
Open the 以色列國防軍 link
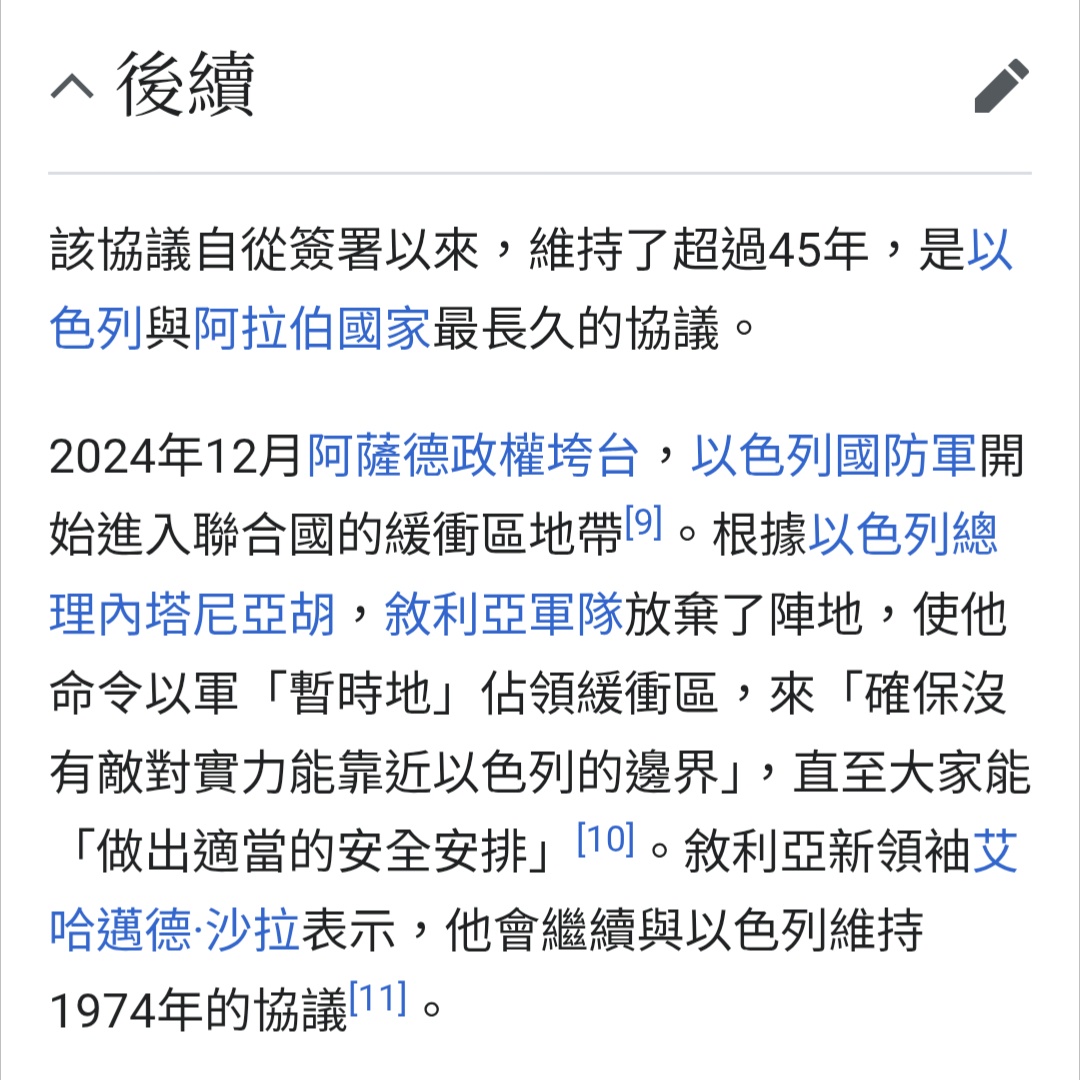(x=833, y=456)
